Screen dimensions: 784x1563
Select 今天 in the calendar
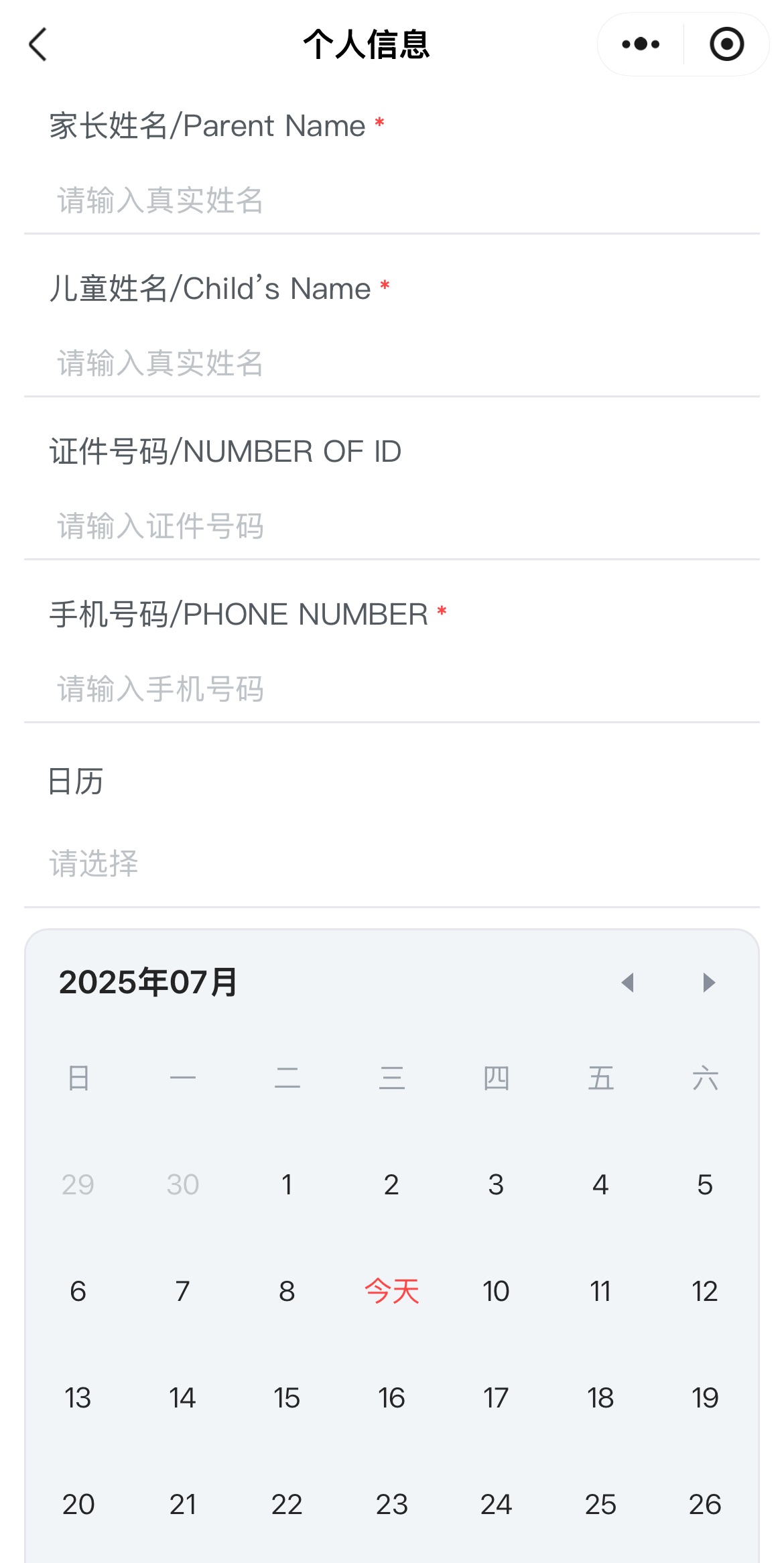(x=392, y=1291)
